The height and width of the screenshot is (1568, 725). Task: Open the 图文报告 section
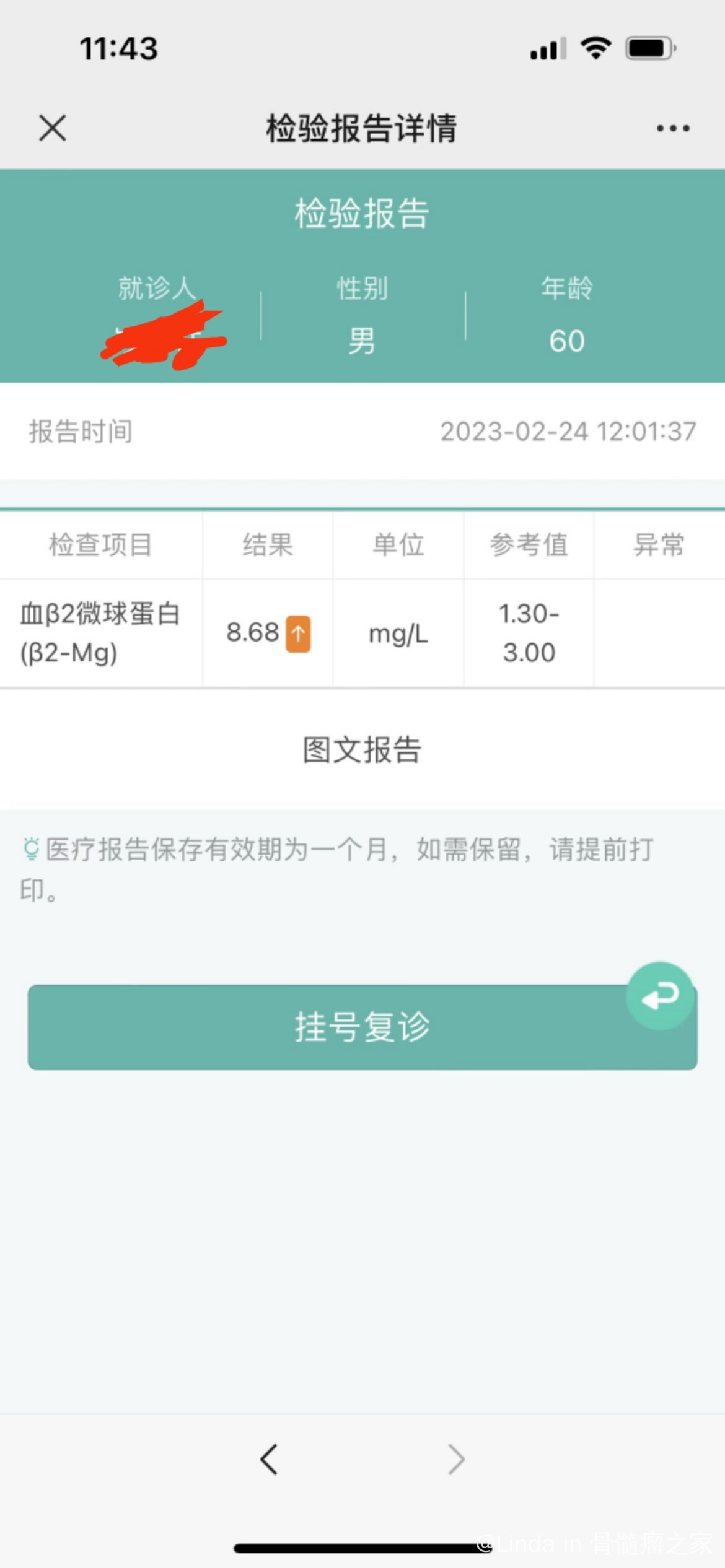point(362,750)
